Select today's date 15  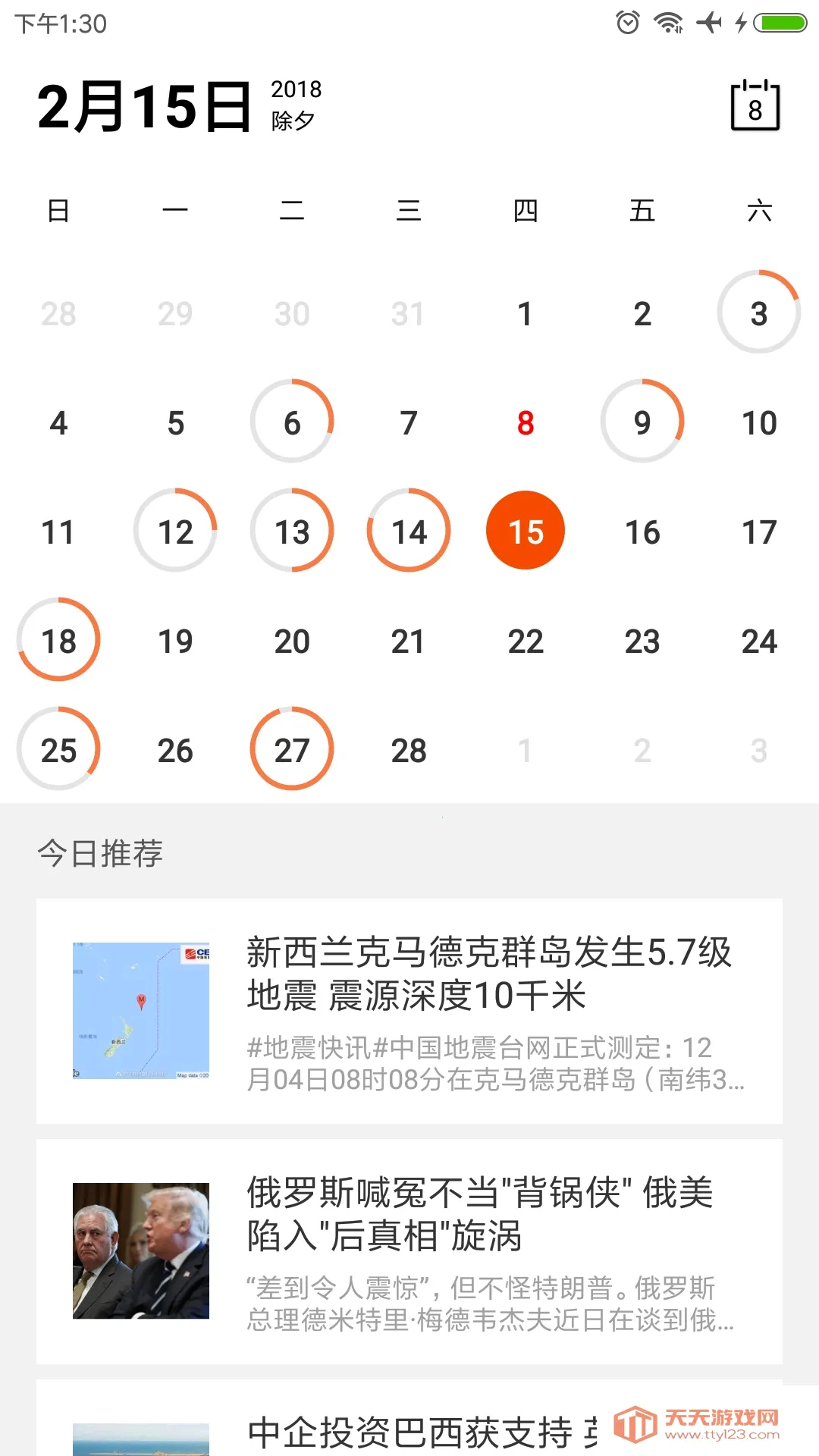click(526, 531)
